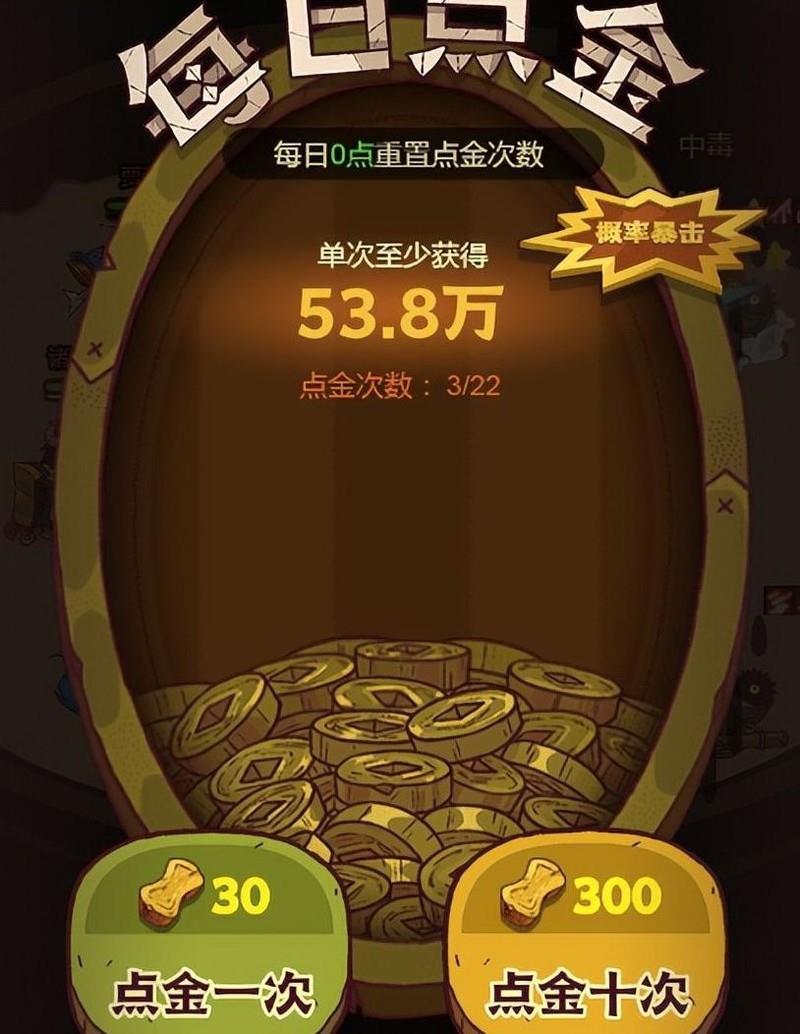
Task: Tap 点金十次 for 300 gold
Action: point(590,940)
